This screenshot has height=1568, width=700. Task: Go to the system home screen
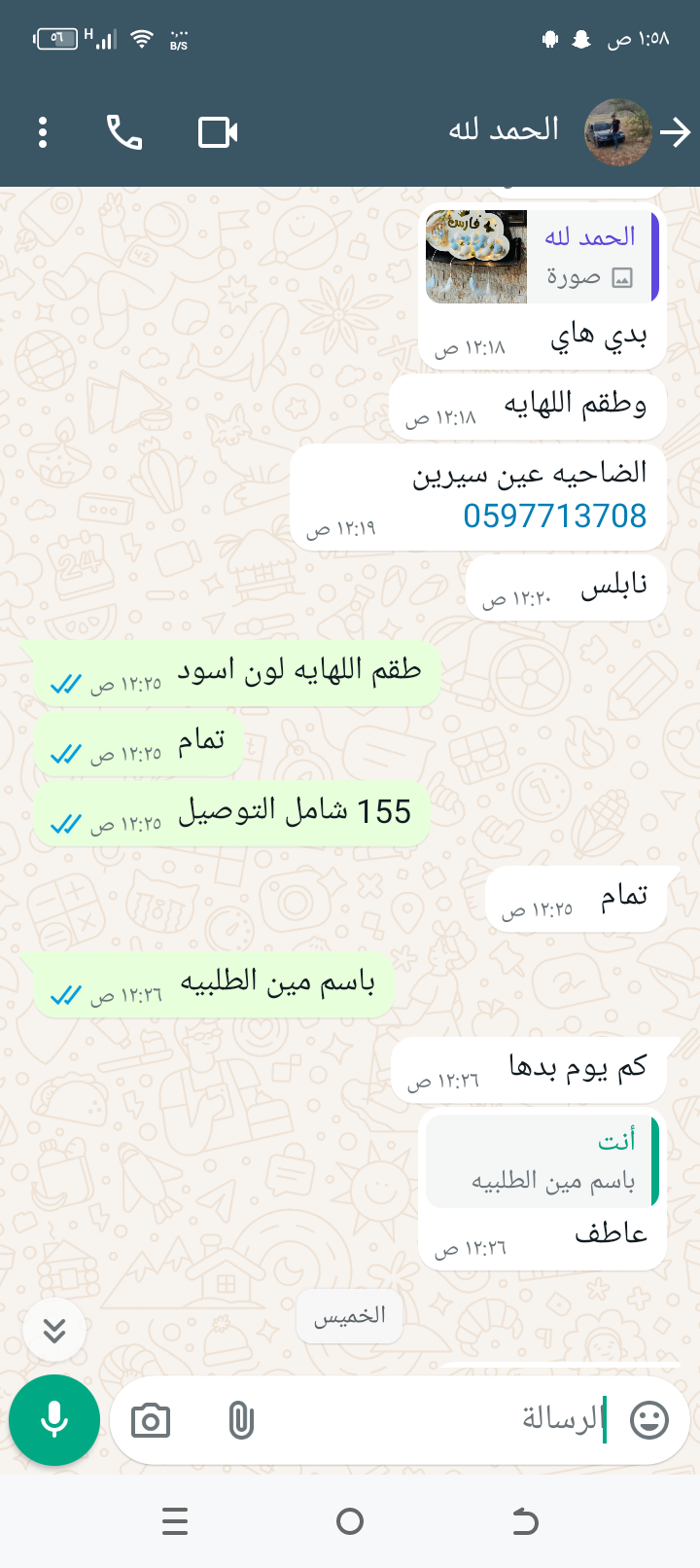(350, 1521)
